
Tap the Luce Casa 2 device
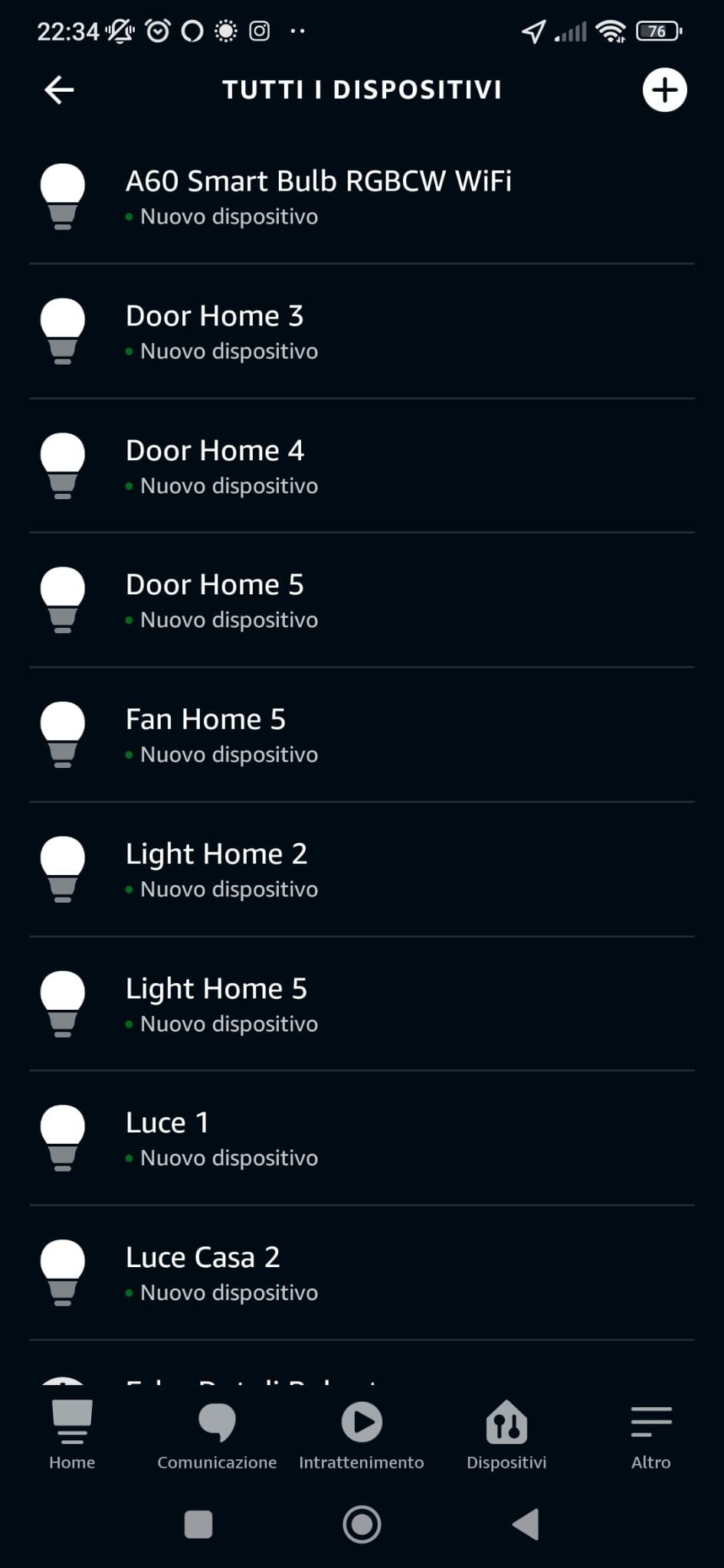coord(202,1272)
